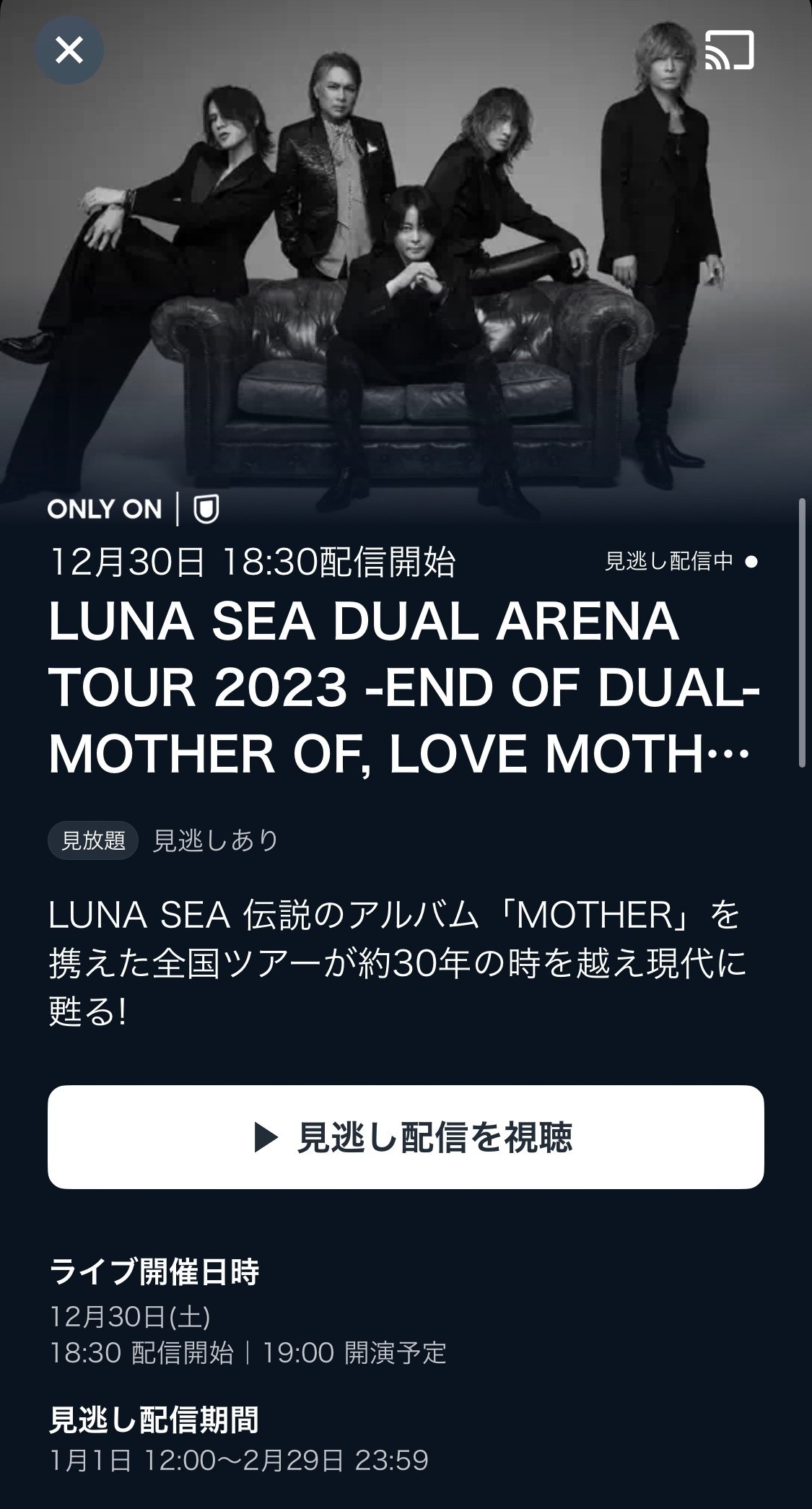Close the live event detail page
This screenshot has width=812, height=1509.
tap(69, 51)
